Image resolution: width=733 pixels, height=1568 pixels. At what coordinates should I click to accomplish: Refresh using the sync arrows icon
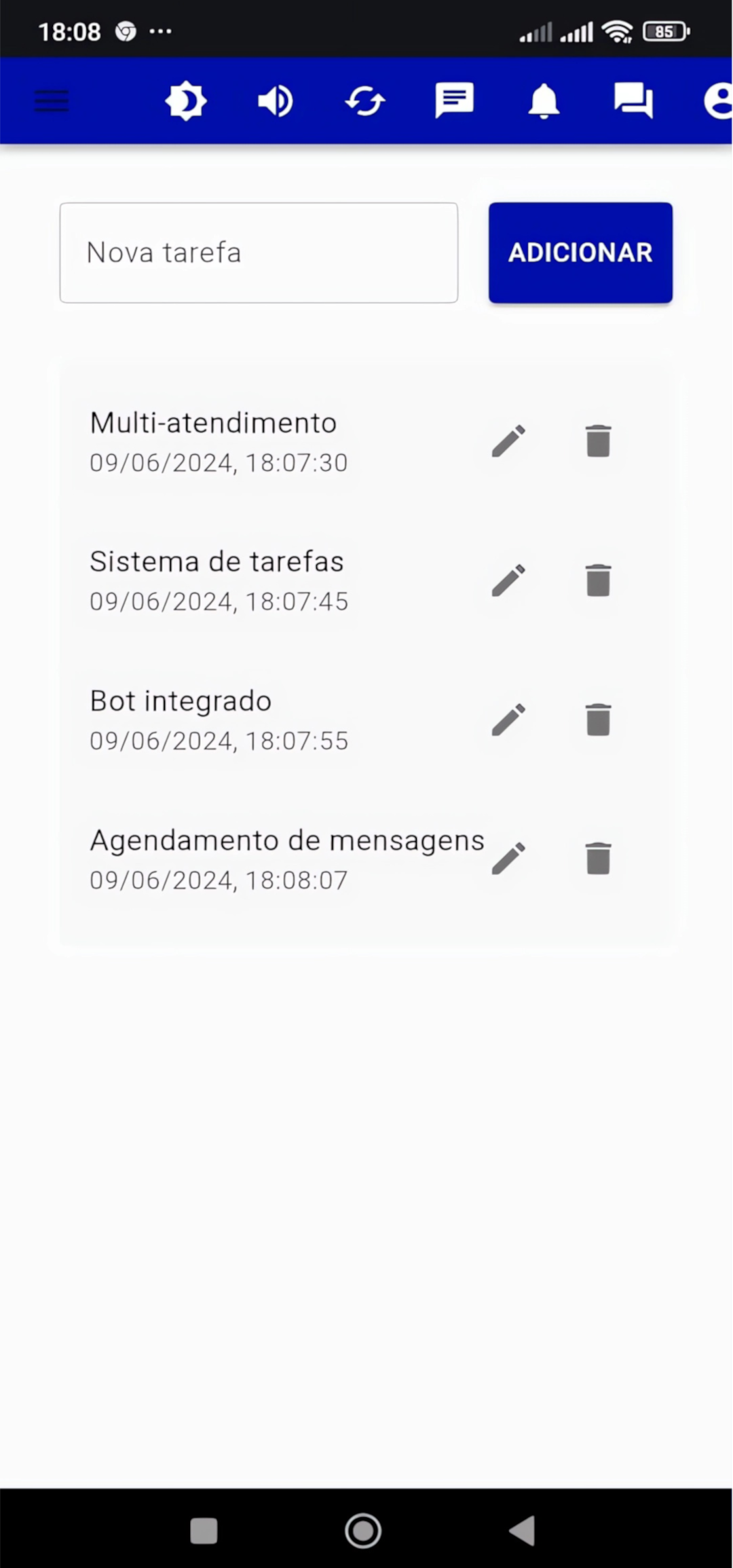(365, 101)
